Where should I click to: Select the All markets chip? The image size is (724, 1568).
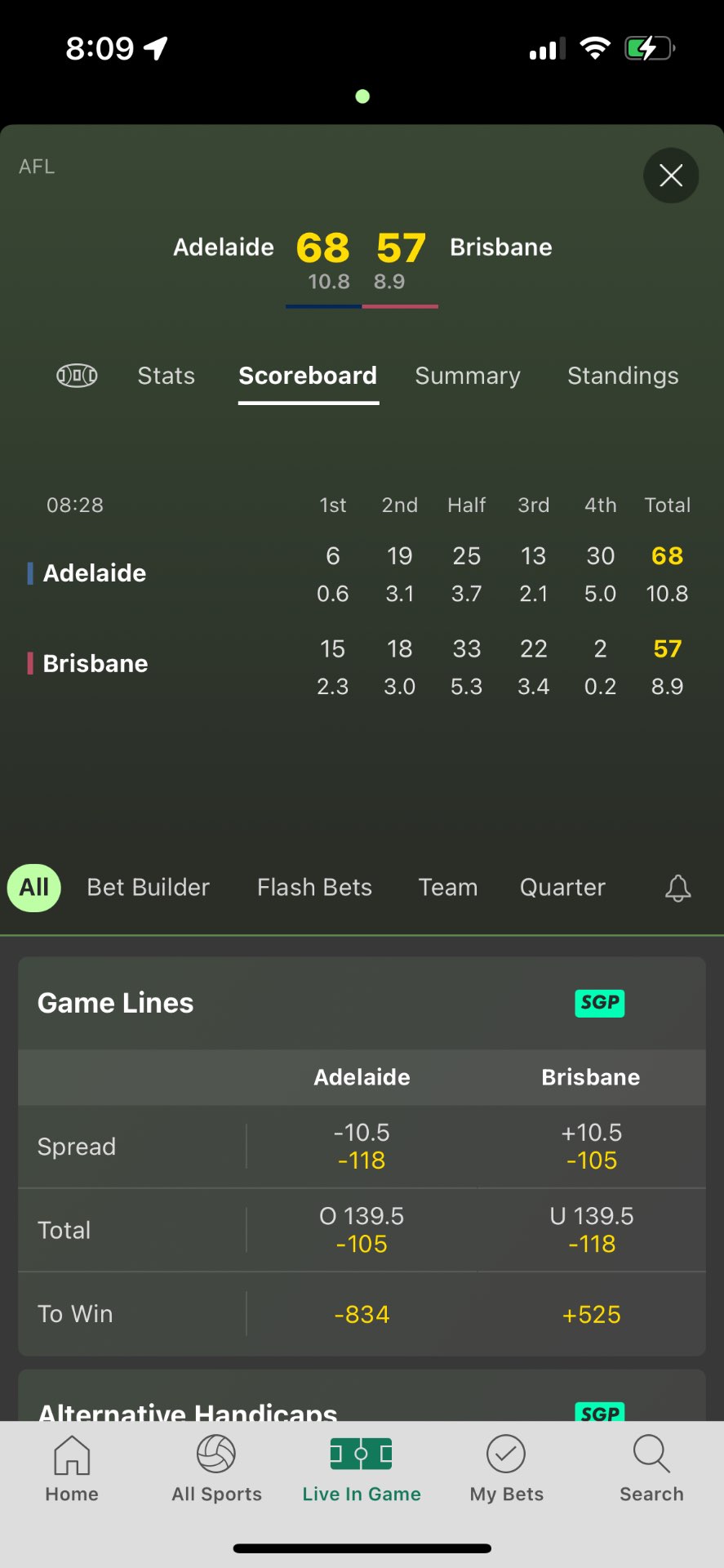pos(34,888)
